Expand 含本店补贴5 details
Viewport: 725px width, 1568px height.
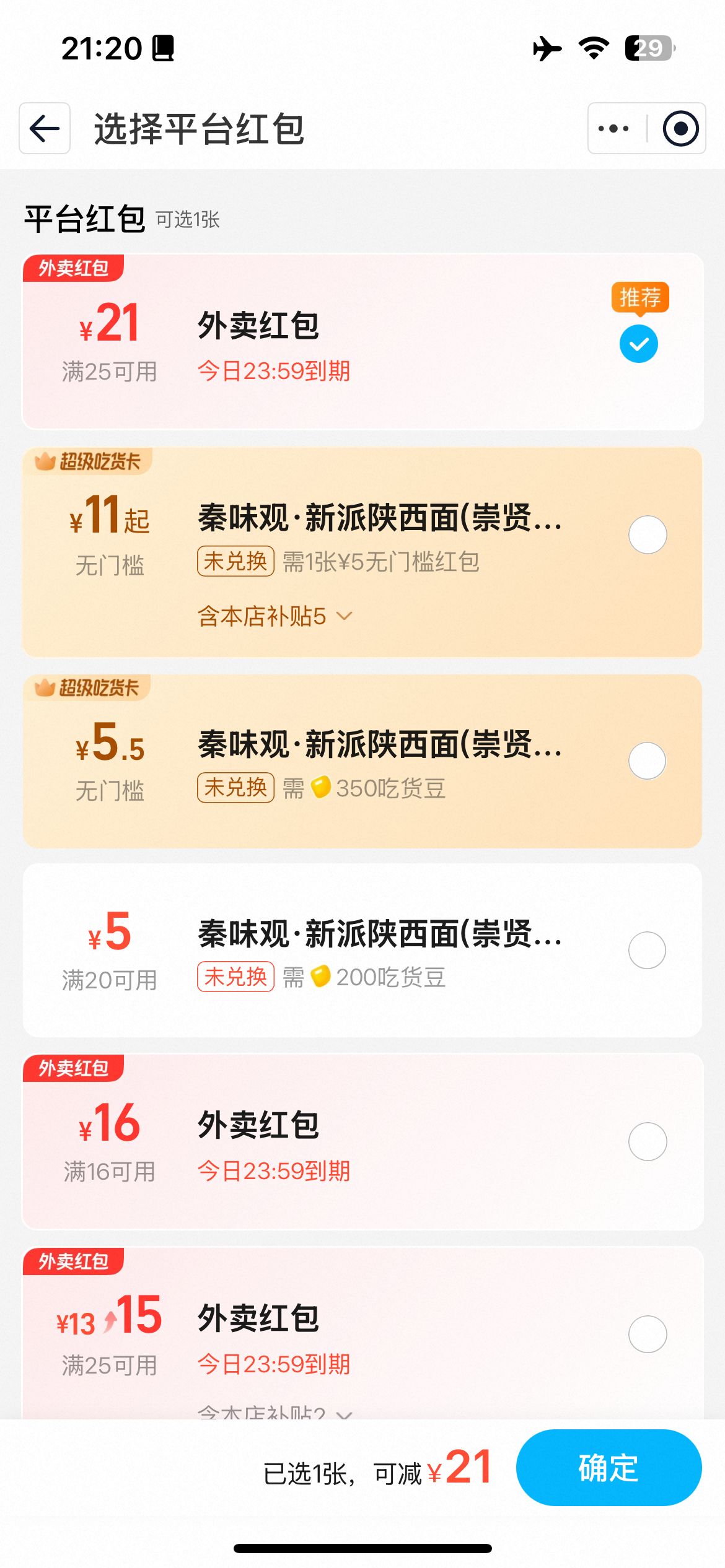click(x=275, y=616)
